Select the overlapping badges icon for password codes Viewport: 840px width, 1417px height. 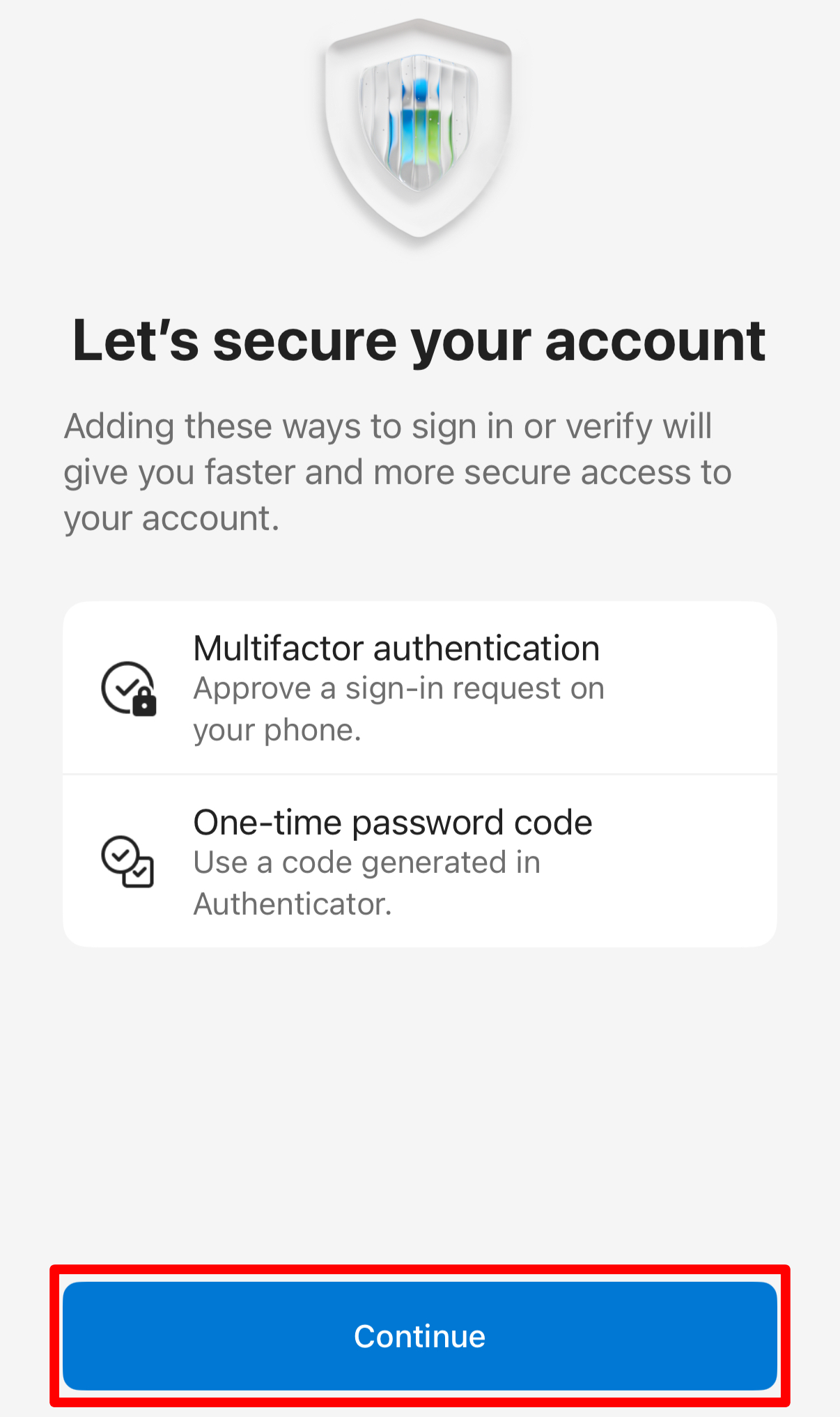pos(127,864)
